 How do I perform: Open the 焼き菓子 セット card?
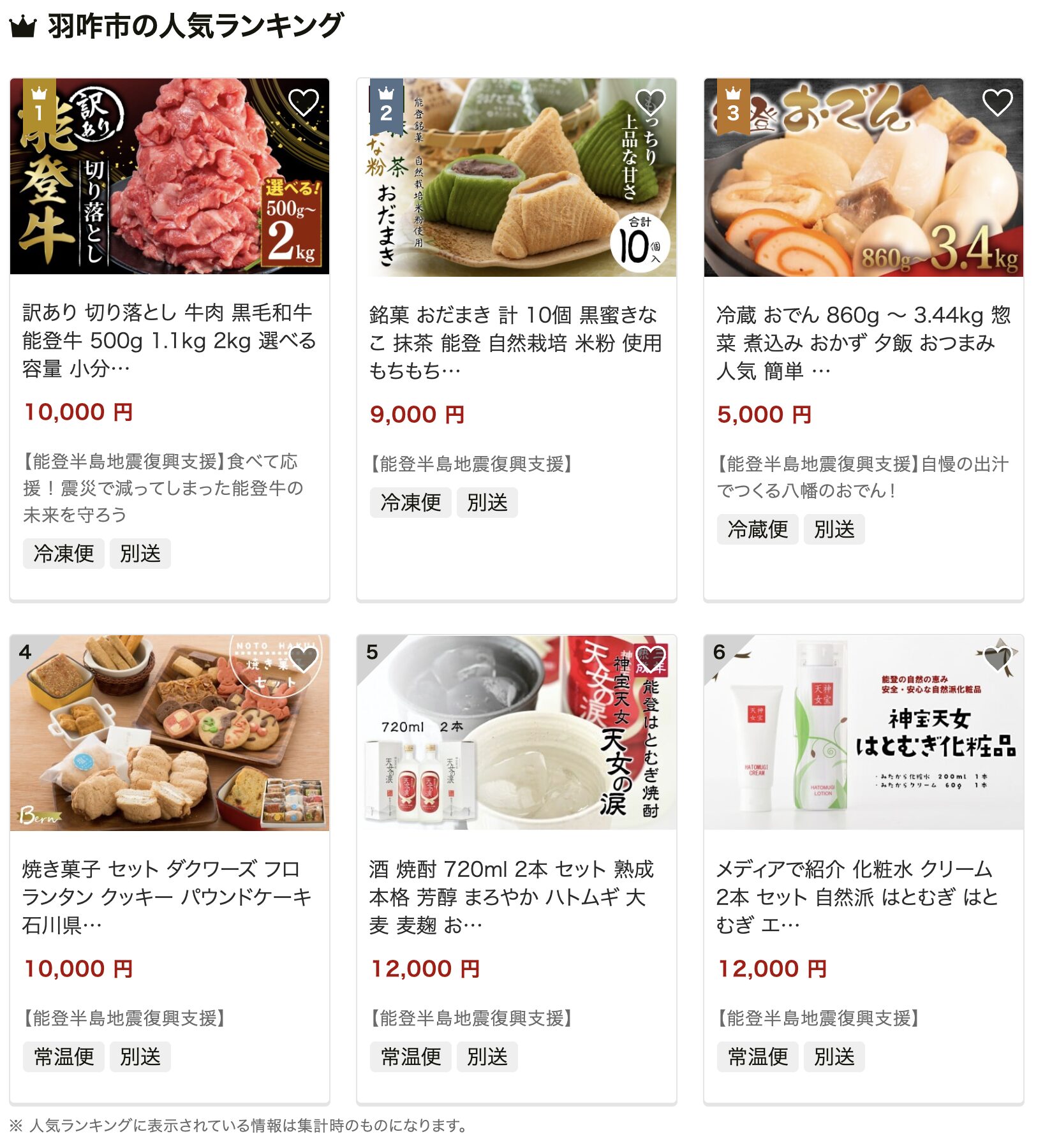point(169,896)
